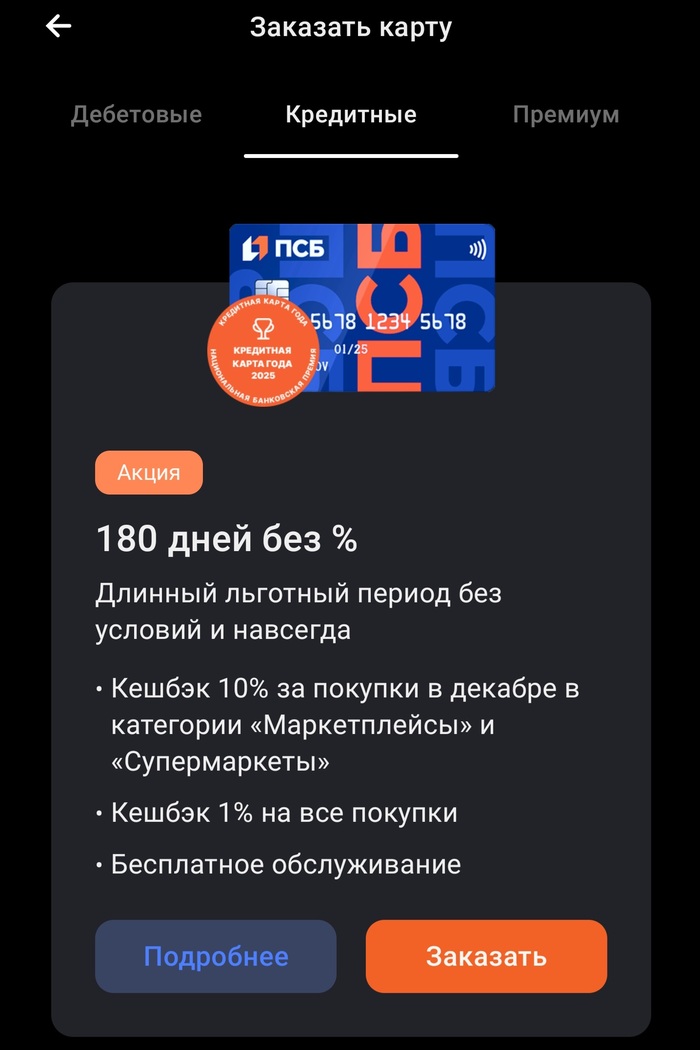Viewport: 700px width, 1050px height.
Task: Order the card with Заказать
Action: tap(486, 956)
